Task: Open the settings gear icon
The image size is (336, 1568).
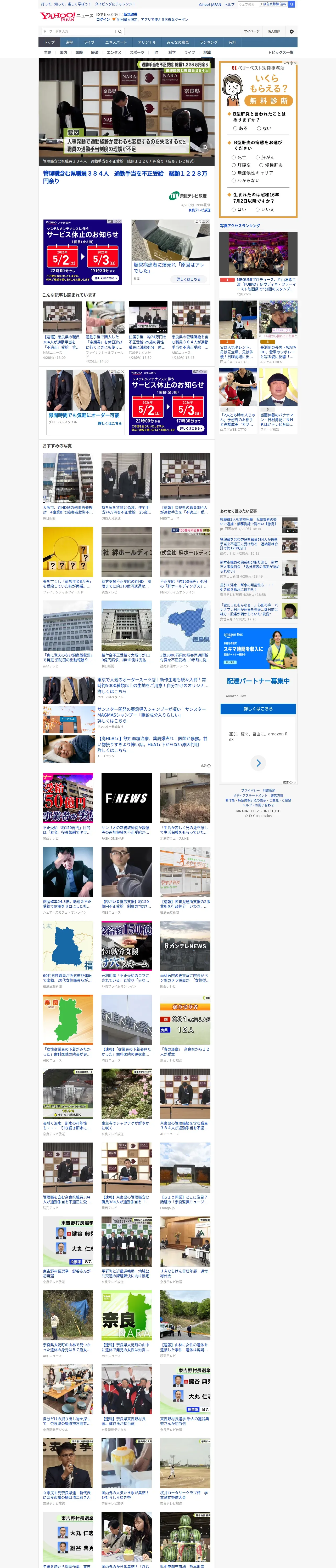Action: pyautogui.click(x=292, y=31)
